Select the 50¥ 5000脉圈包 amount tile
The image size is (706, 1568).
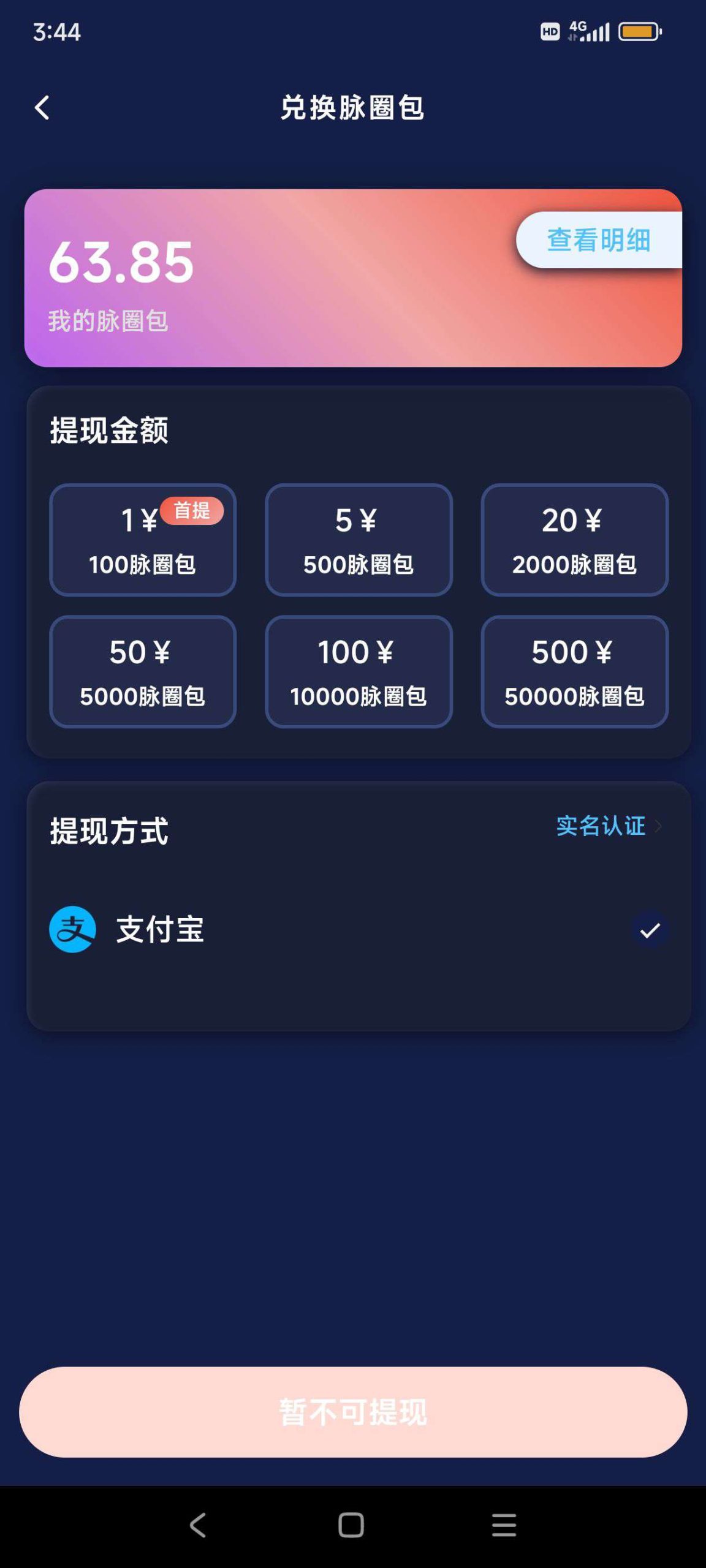[x=142, y=671]
